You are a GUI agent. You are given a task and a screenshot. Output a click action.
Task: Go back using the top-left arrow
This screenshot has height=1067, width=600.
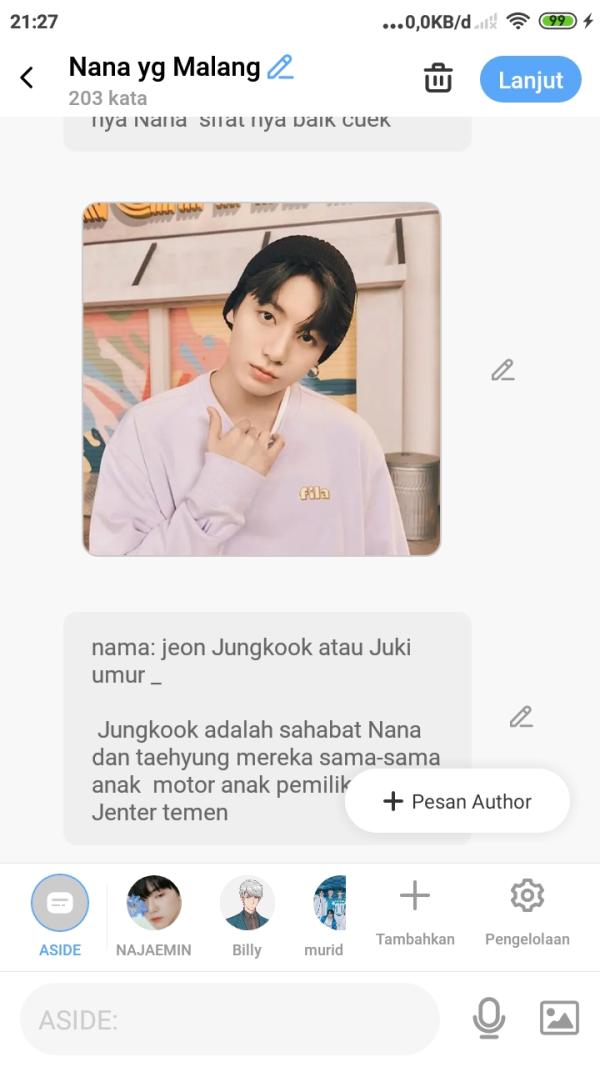[x=27, y=78]
